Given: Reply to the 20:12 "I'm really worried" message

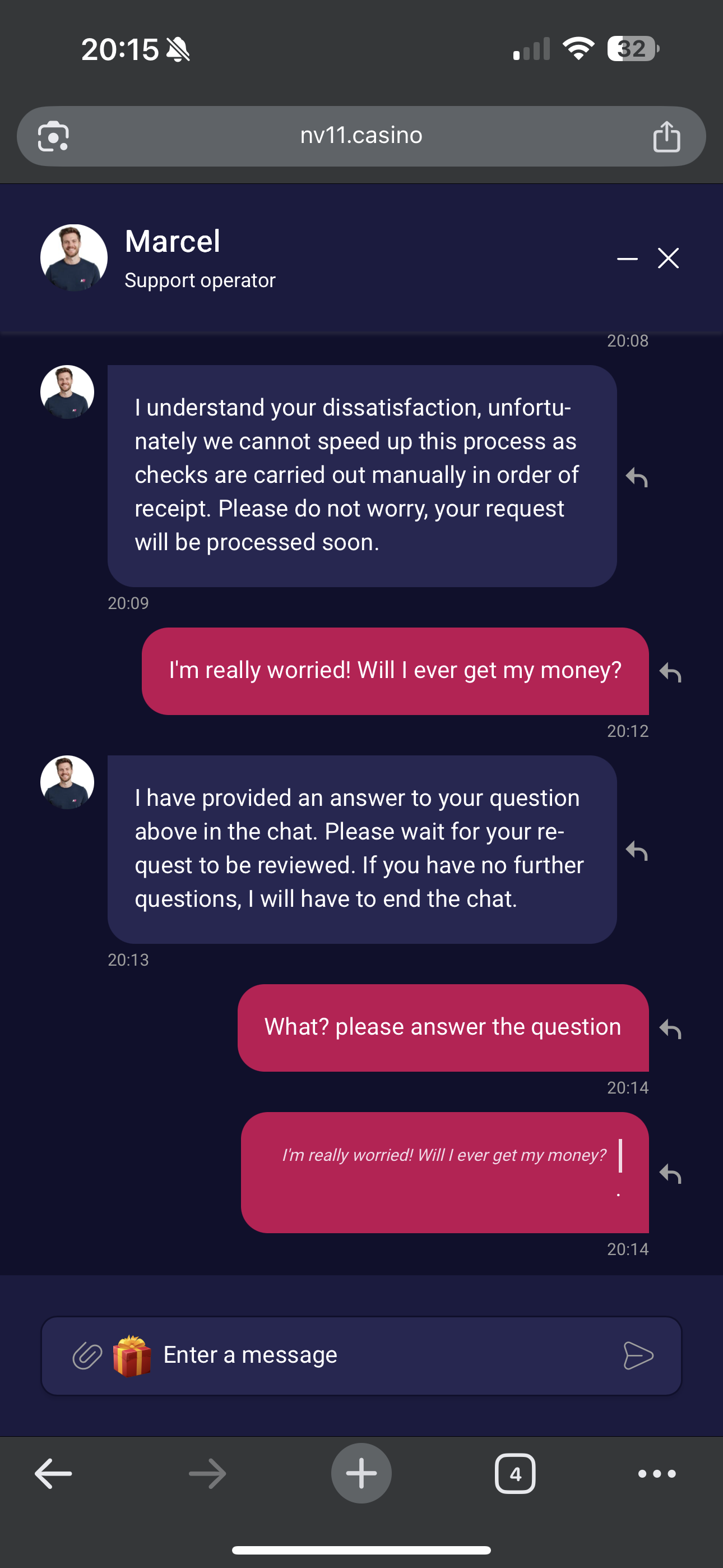Looking at the screenshot, I should (x=670, y=672).
